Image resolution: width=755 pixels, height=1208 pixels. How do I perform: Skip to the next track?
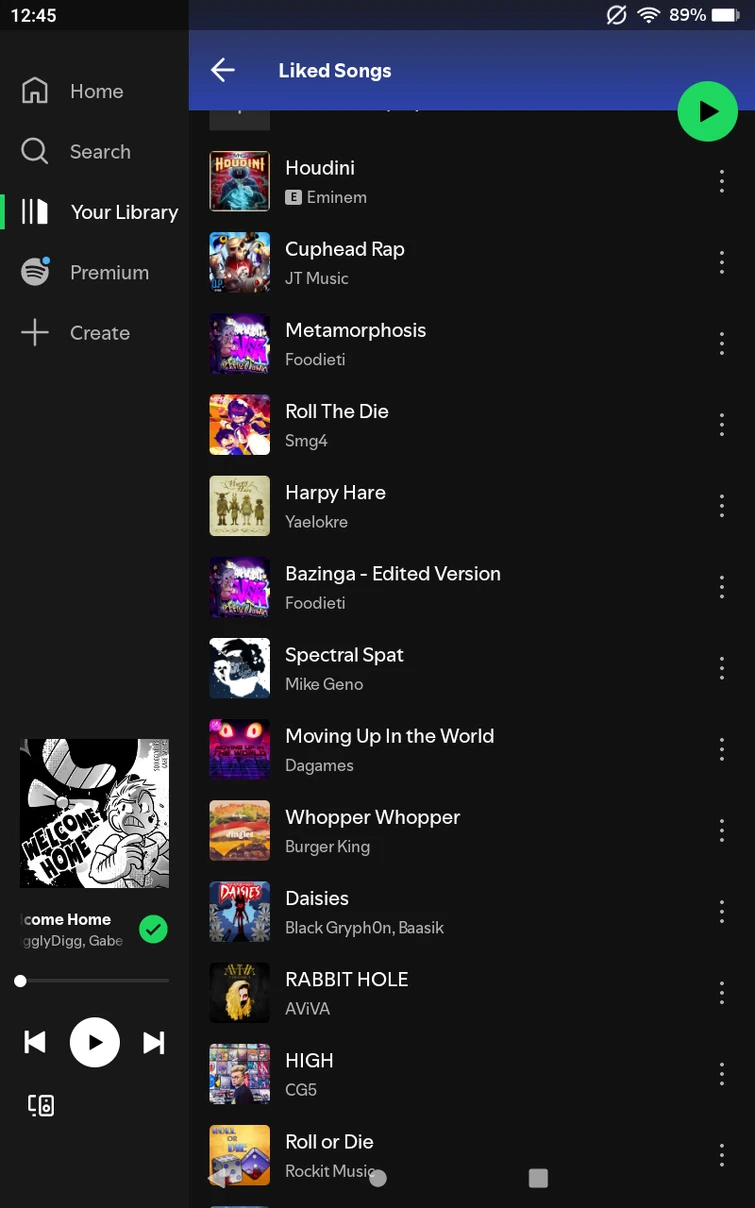pyautogui.click(x=154, y=1043)
